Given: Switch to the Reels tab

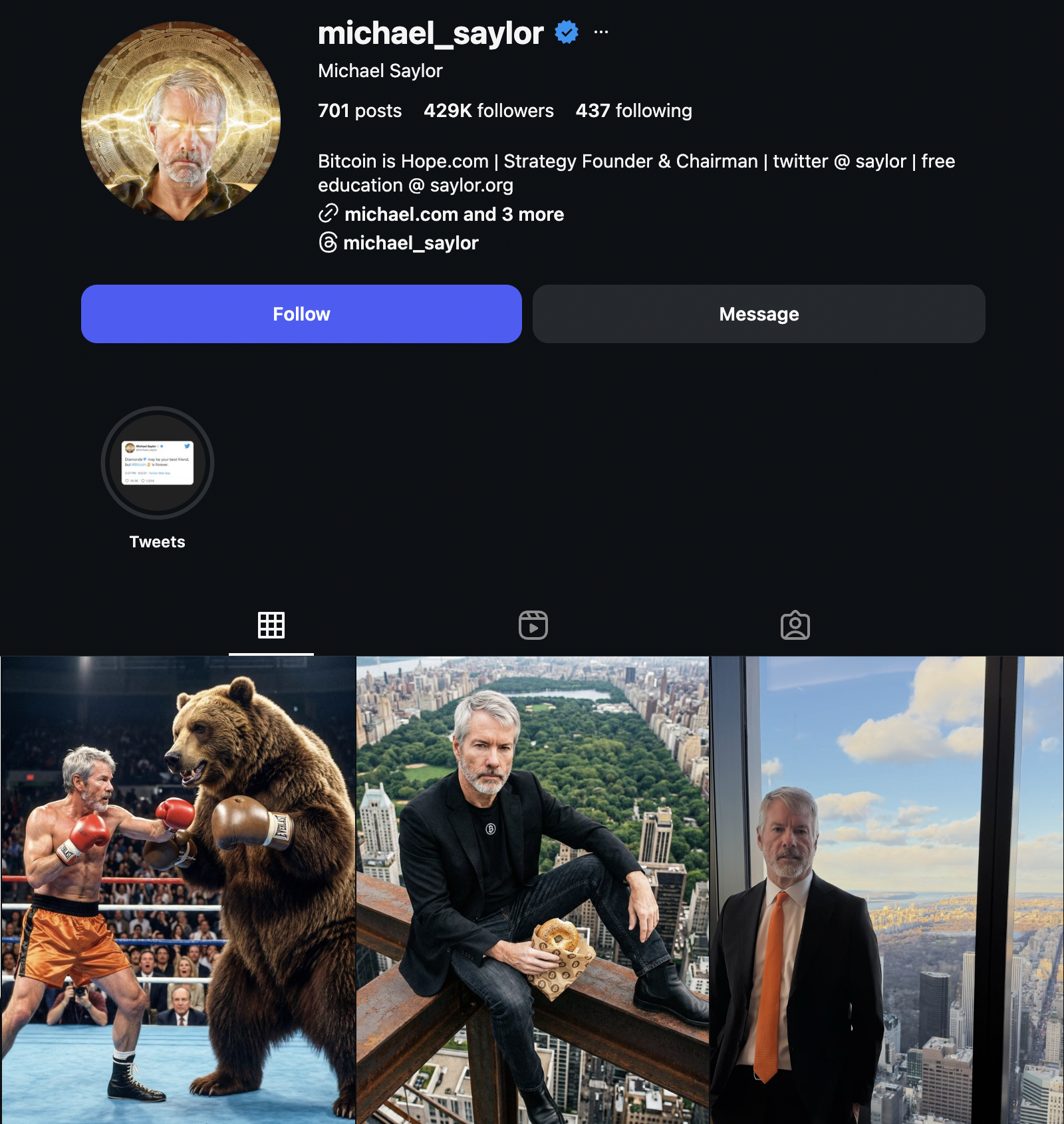Looking at the screenshot, I should 533,625.
